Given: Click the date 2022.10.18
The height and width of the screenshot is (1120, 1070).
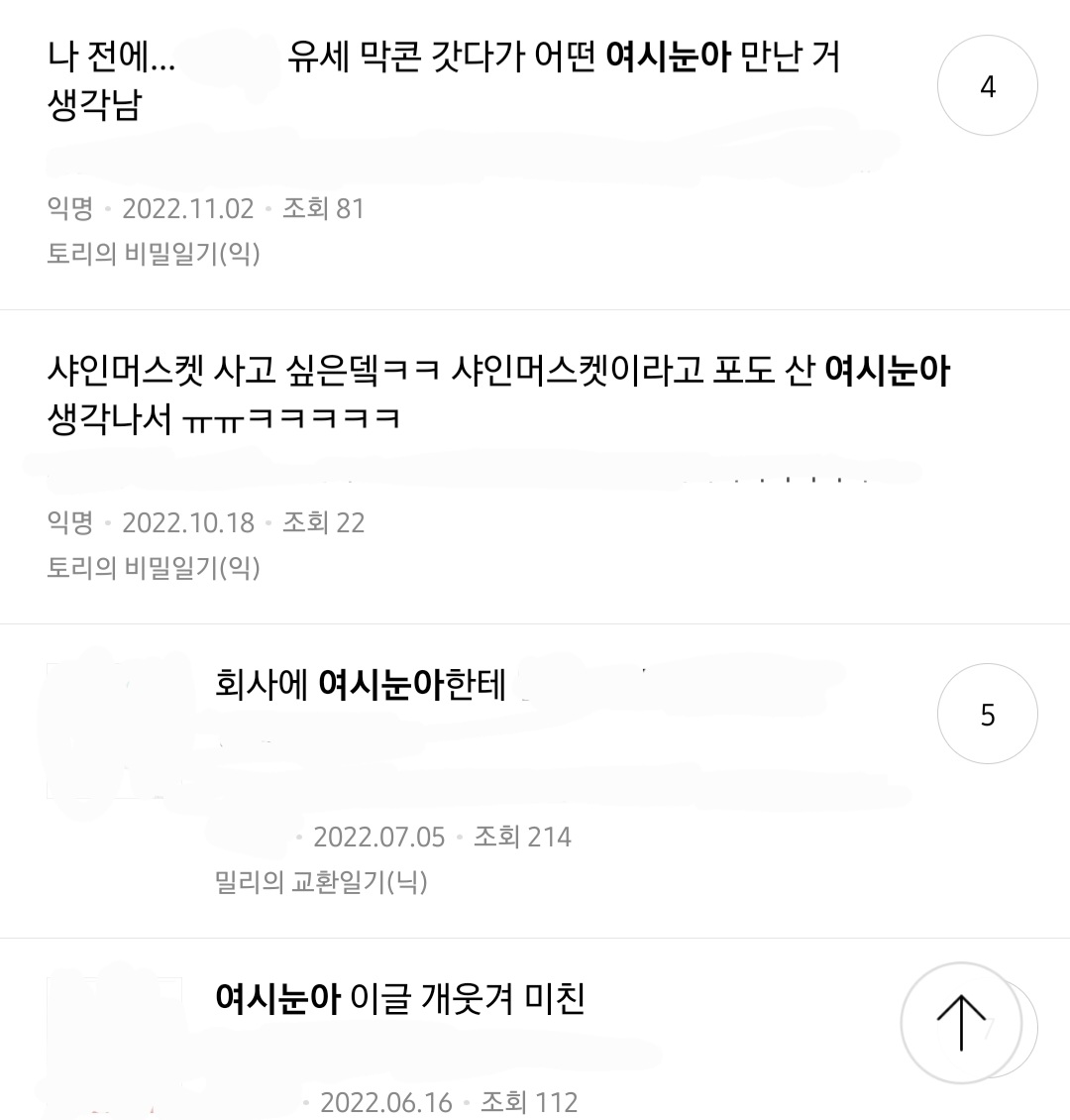Looking at the screenshot, I should coord(186,523).
